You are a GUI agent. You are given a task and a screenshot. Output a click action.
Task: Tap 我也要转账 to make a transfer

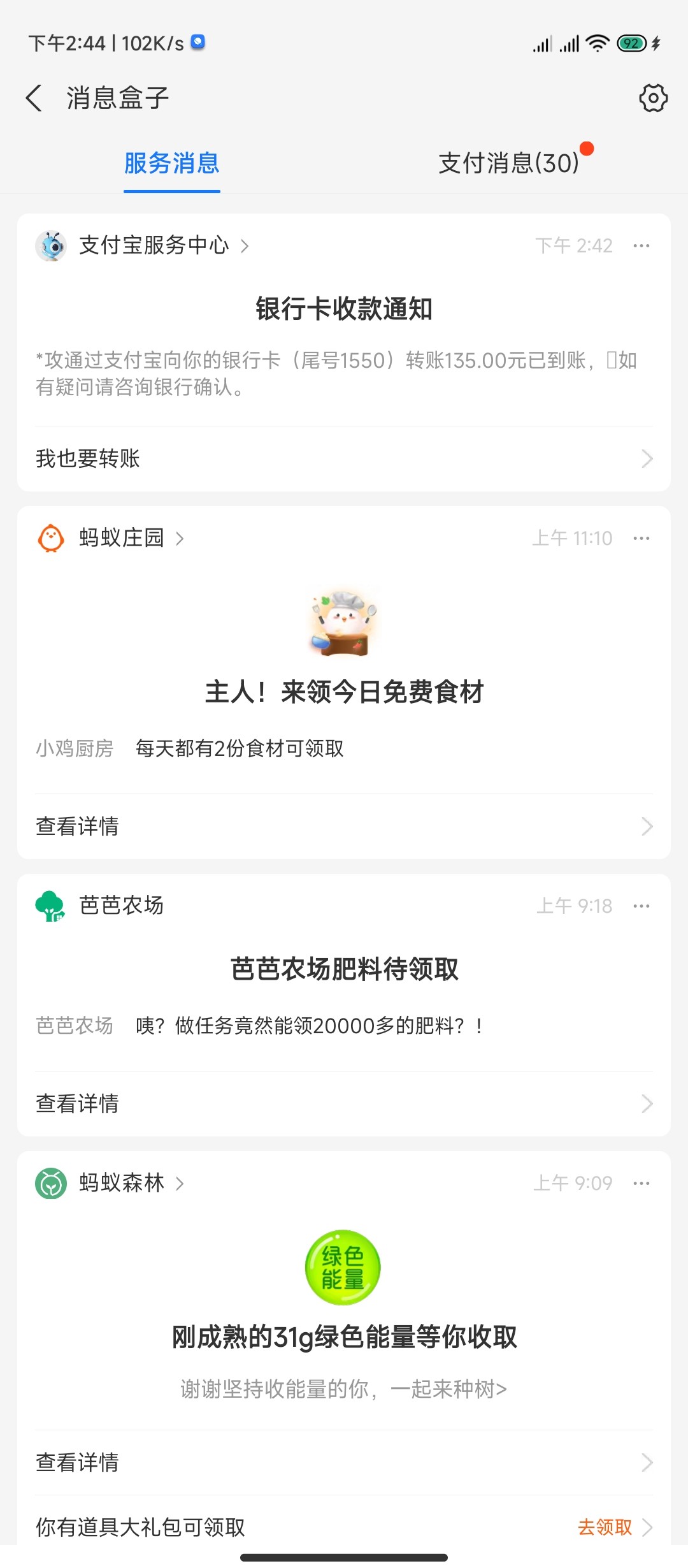[x=89, y=458]
